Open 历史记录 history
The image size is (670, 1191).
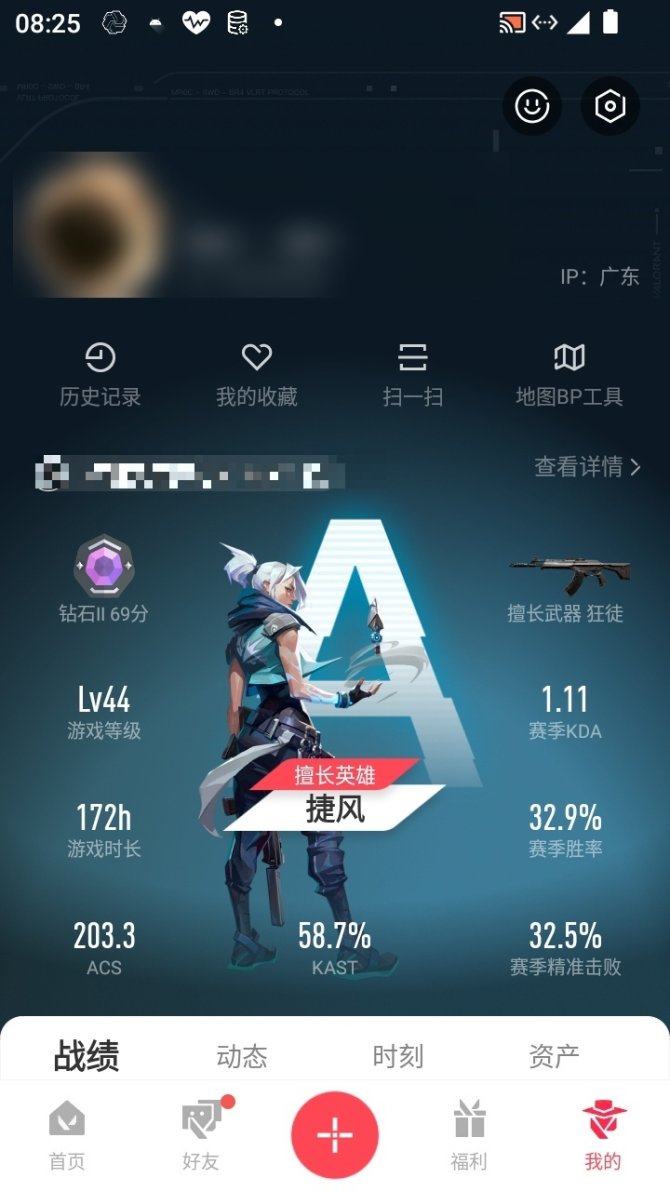(100, 374)
